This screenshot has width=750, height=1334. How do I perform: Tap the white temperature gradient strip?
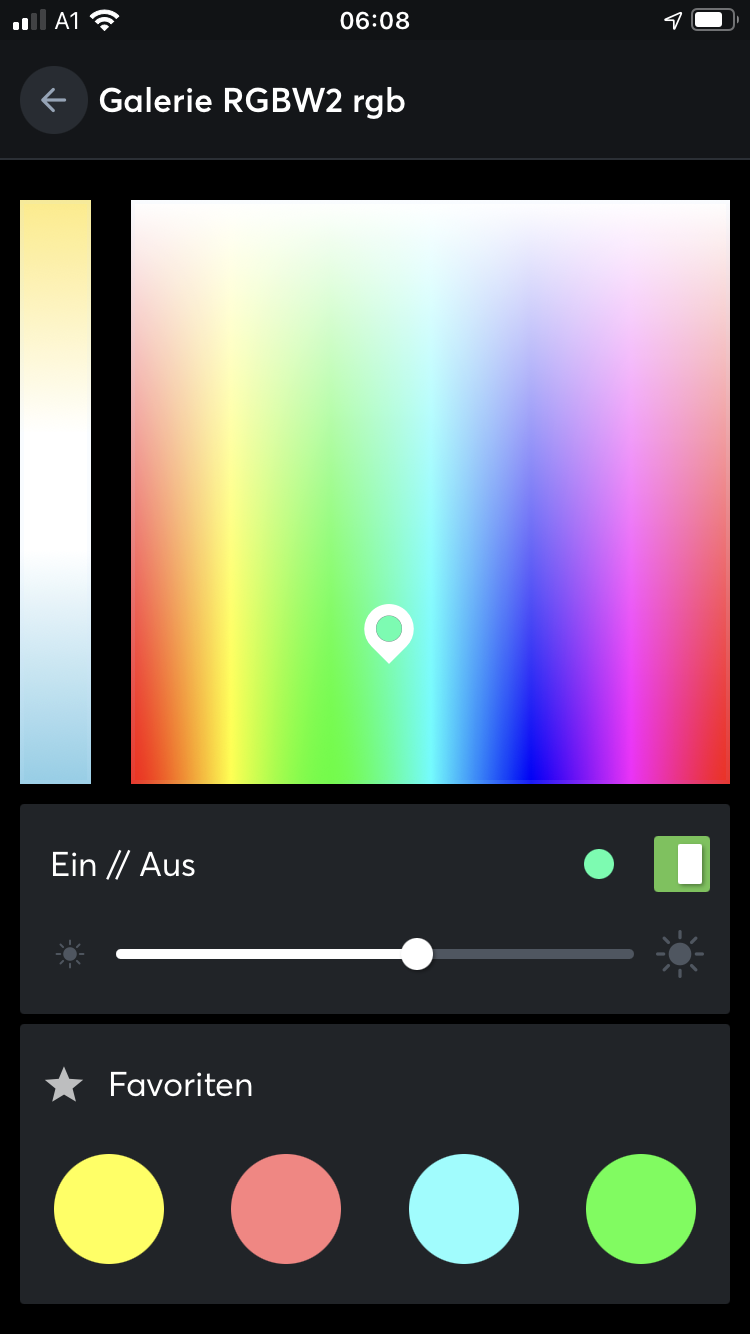(x=55, y=491)
